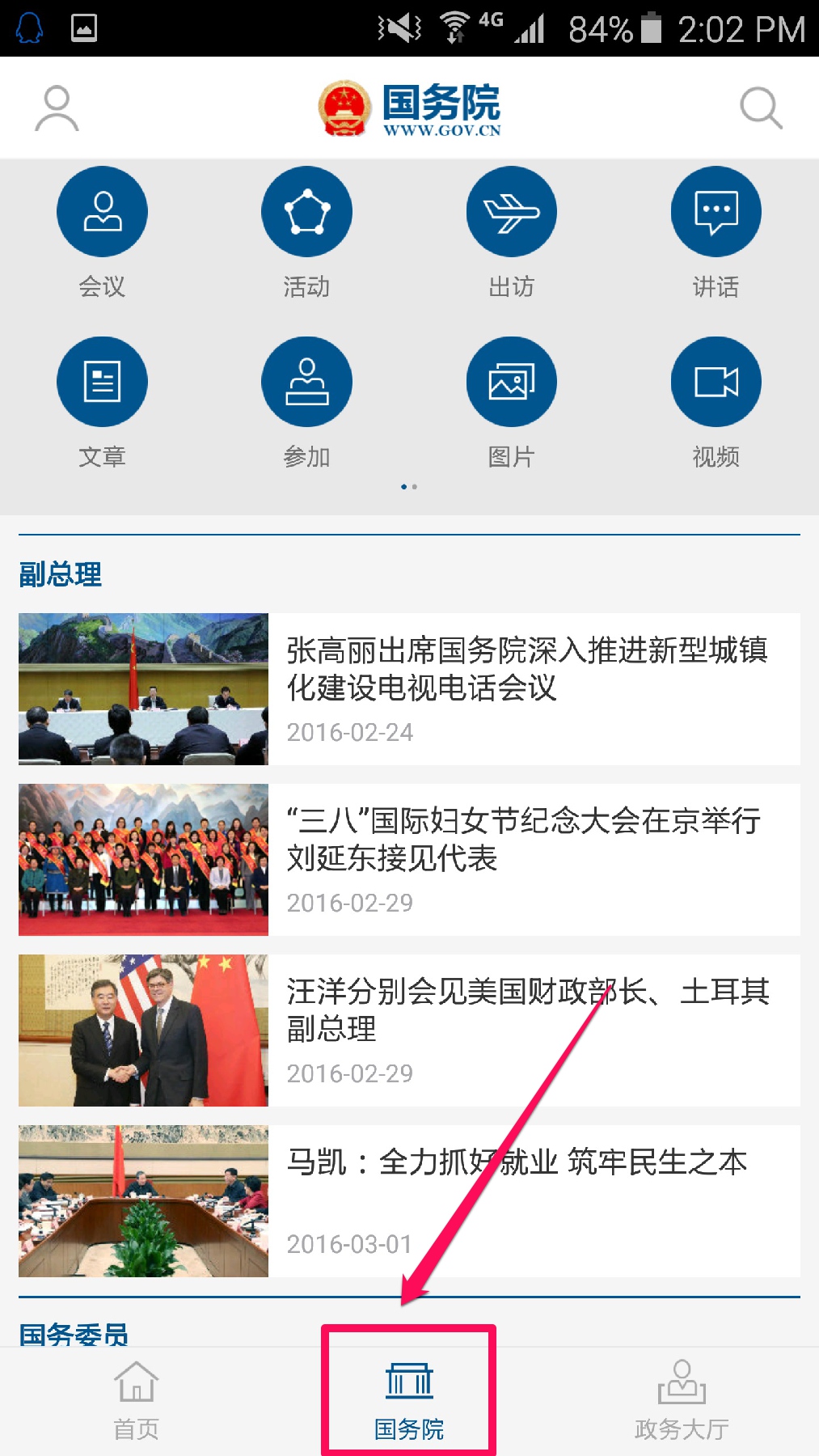This screenshot has height=1456, width=819.
Task: Open the 三八 International Women's Day article
Action: tap(523, 840)
